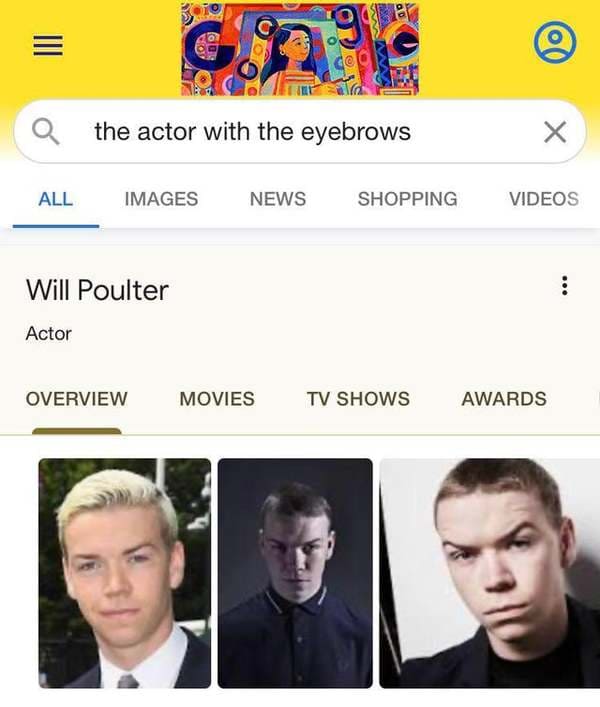The width and height of the screenshot is (600, 707).
Task: Switch to the News tab
Action: click(x=278, y=199)
